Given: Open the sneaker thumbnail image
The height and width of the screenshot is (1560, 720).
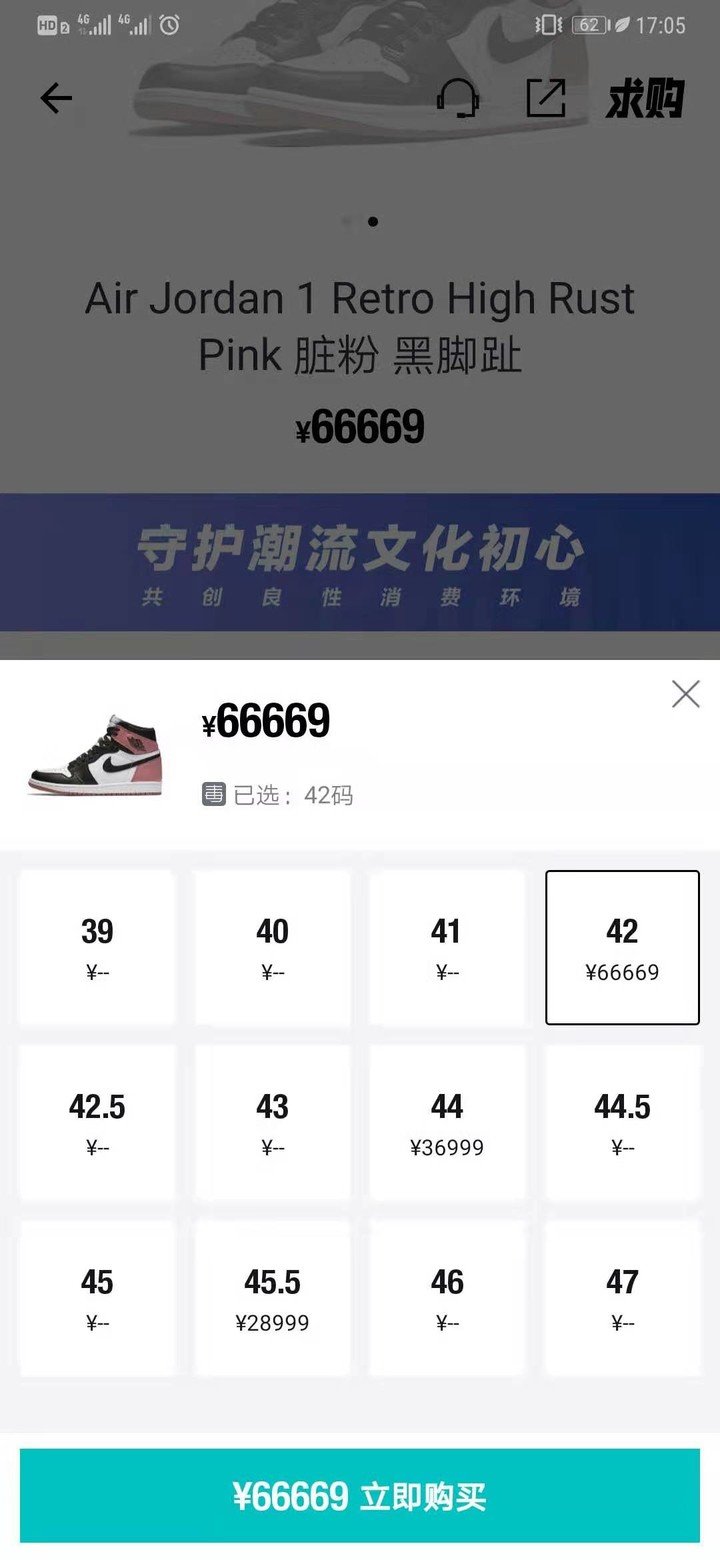Looking at the screenshot, I should coord(95,755).
